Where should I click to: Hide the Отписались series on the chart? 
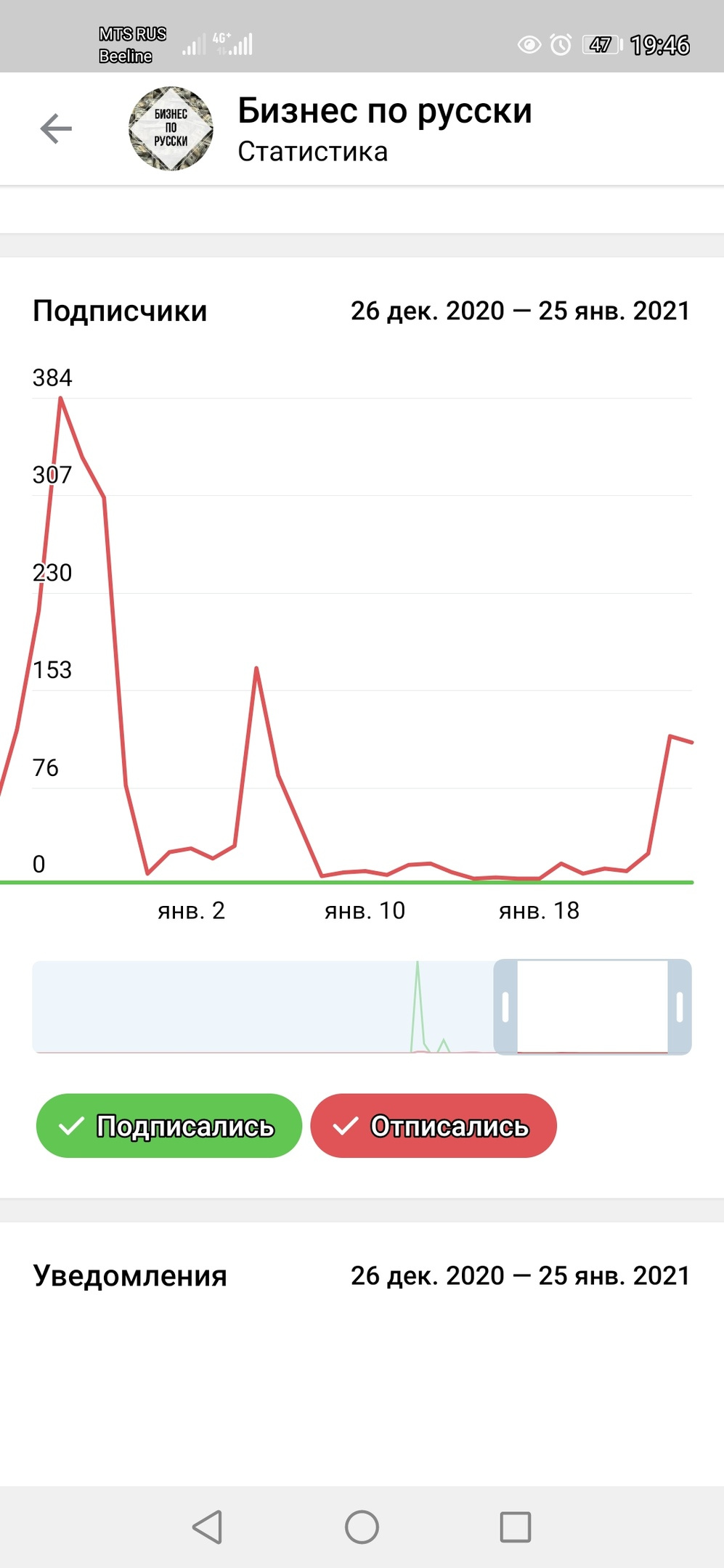[x=434, y=1126]
